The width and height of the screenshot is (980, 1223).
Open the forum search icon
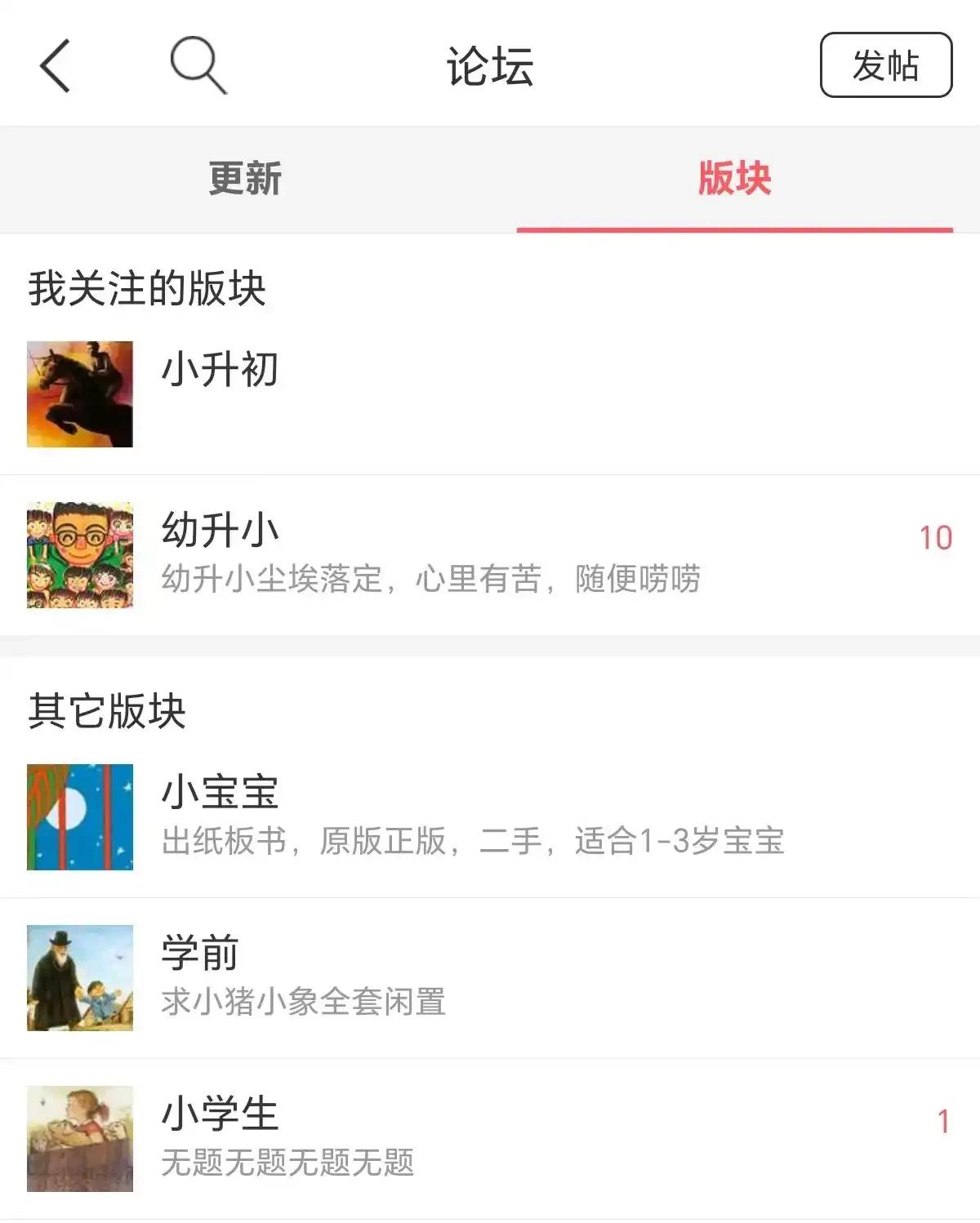pyautogui.click(x=198, y=65)
